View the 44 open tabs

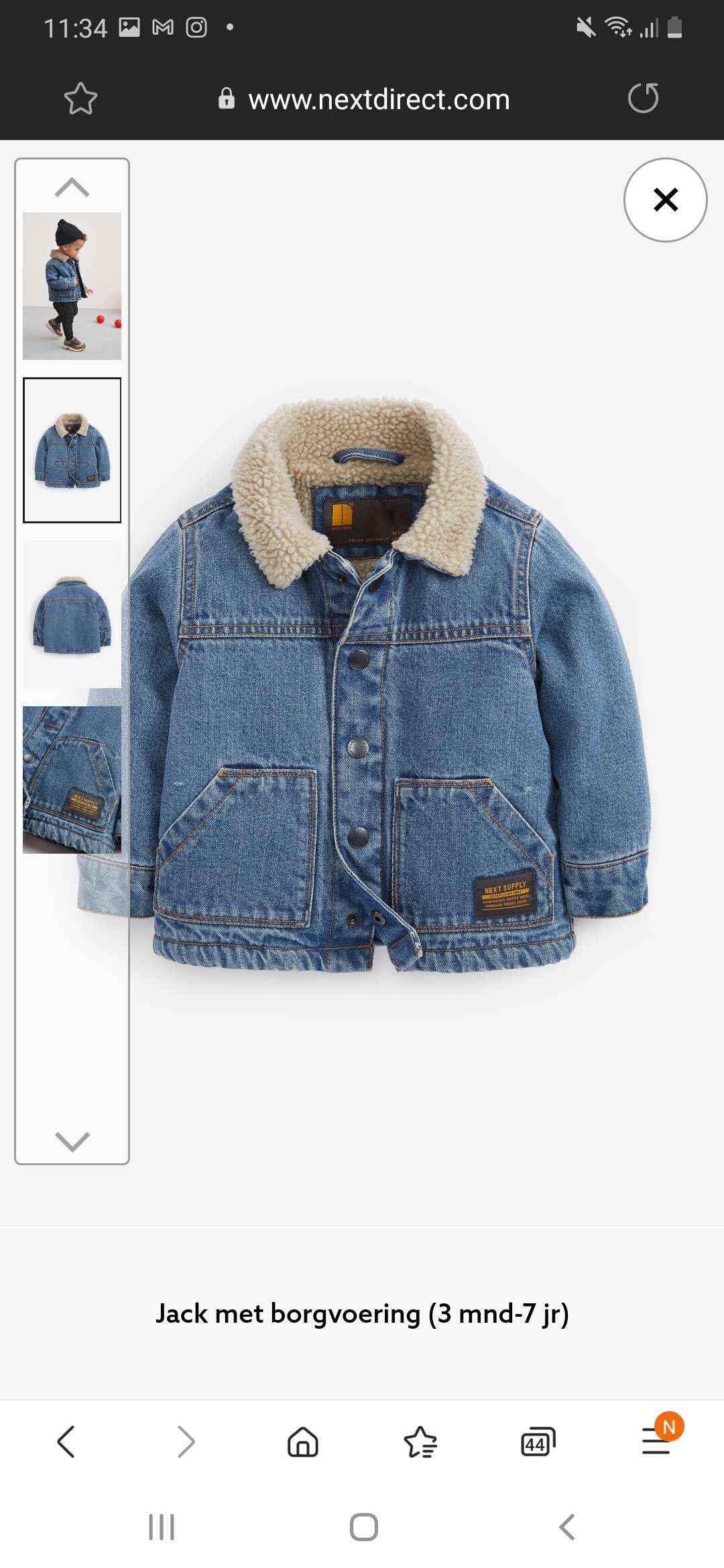coord(538,1442)
